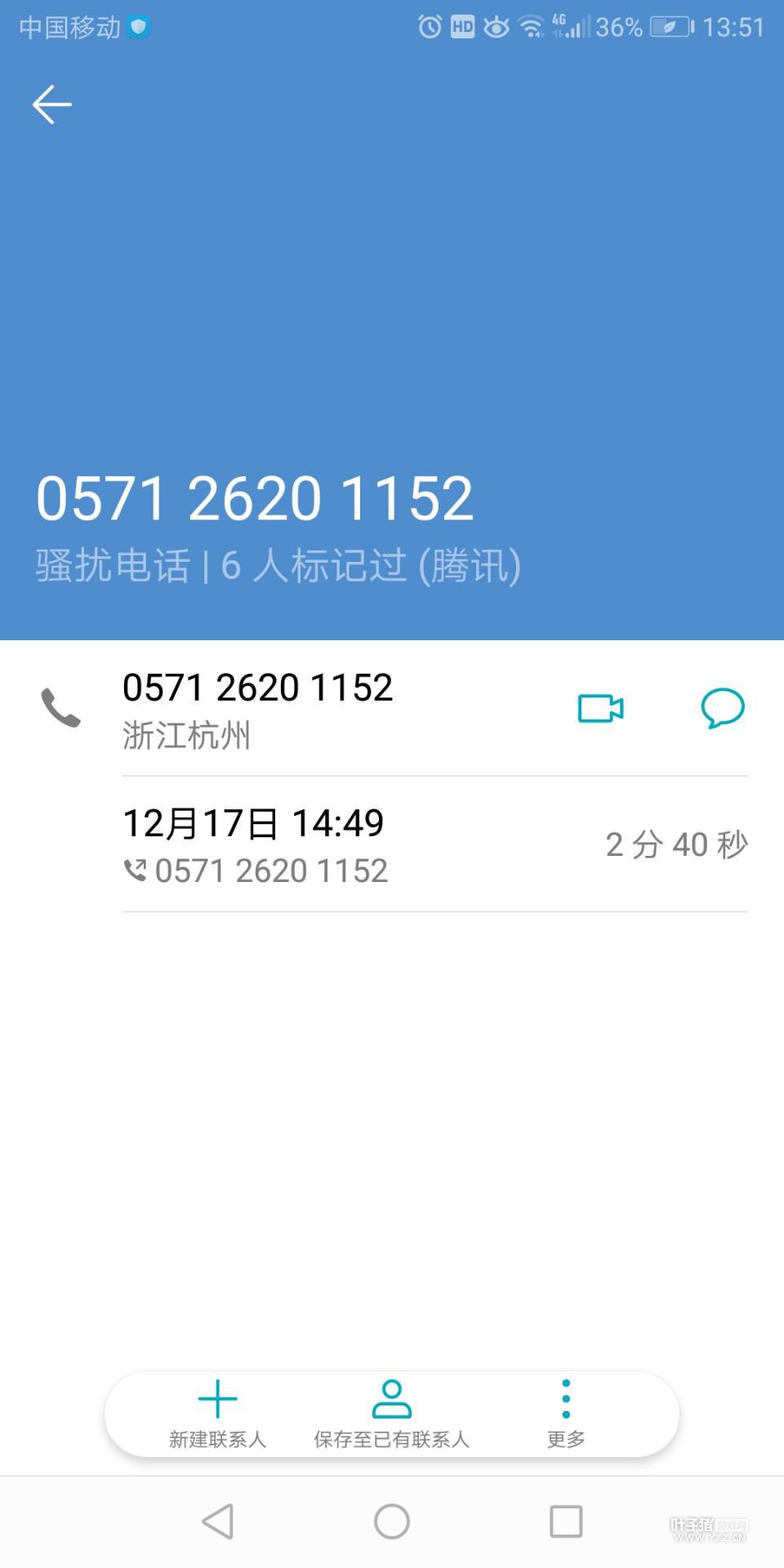The image size is (784, 1568).
Task: Go back using the top-left arrow
Action: point(52,105)
